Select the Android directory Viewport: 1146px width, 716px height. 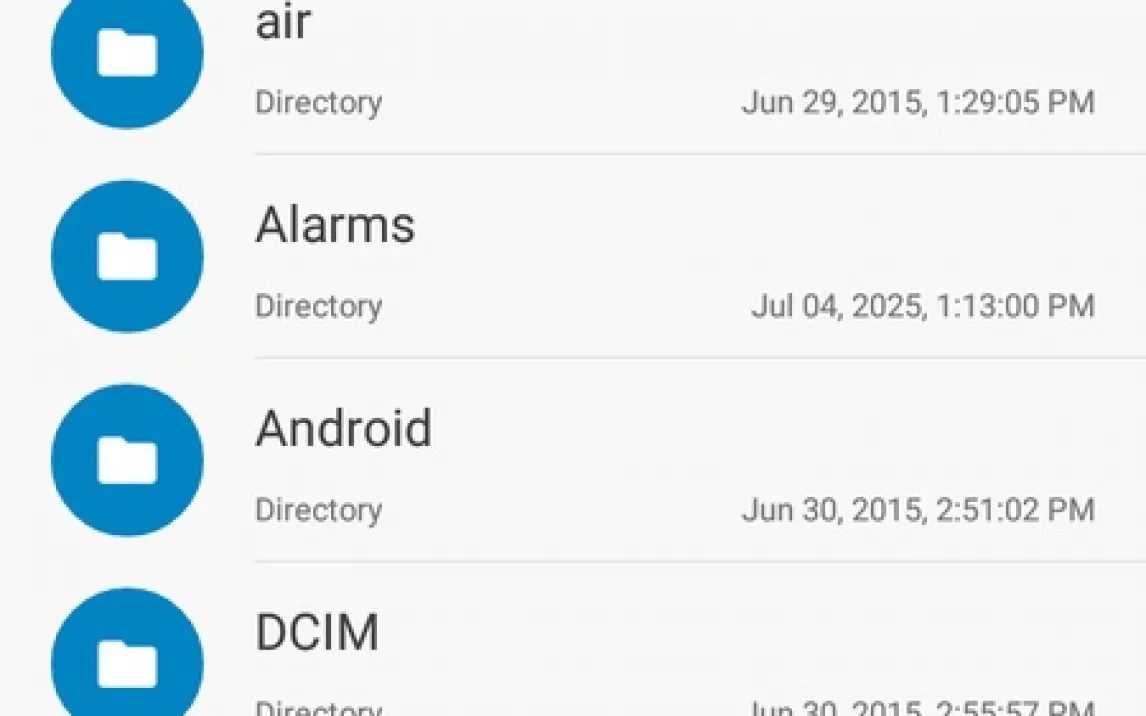click(343, 430)
